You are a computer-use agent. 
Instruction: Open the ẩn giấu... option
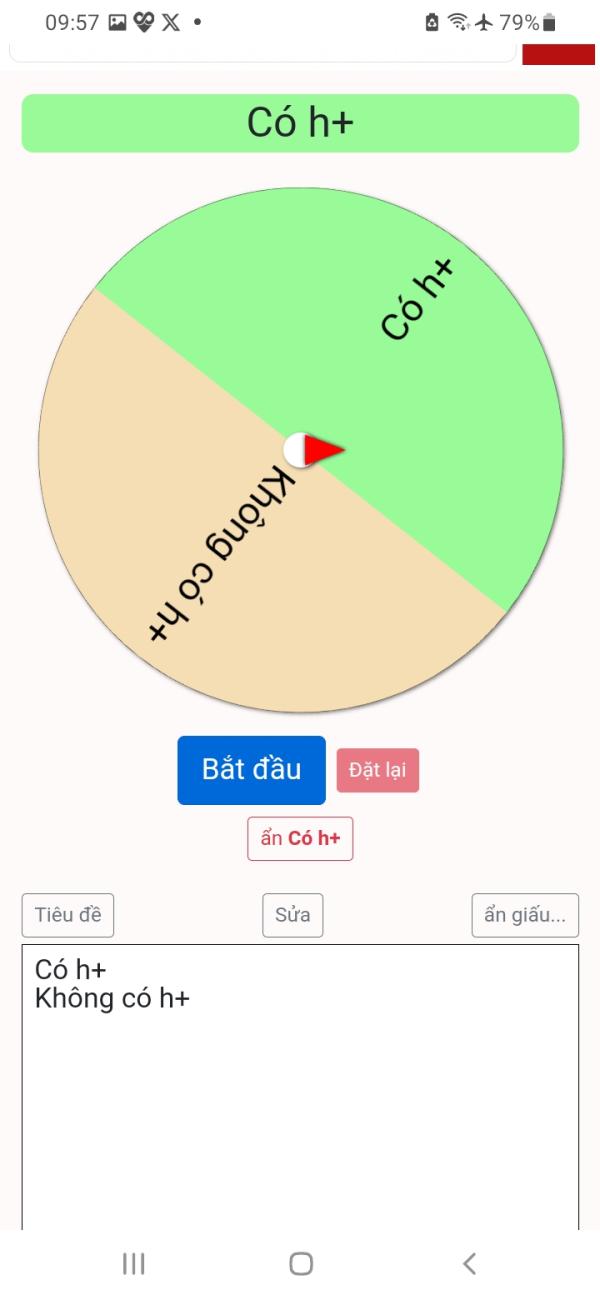click(525, 915)
